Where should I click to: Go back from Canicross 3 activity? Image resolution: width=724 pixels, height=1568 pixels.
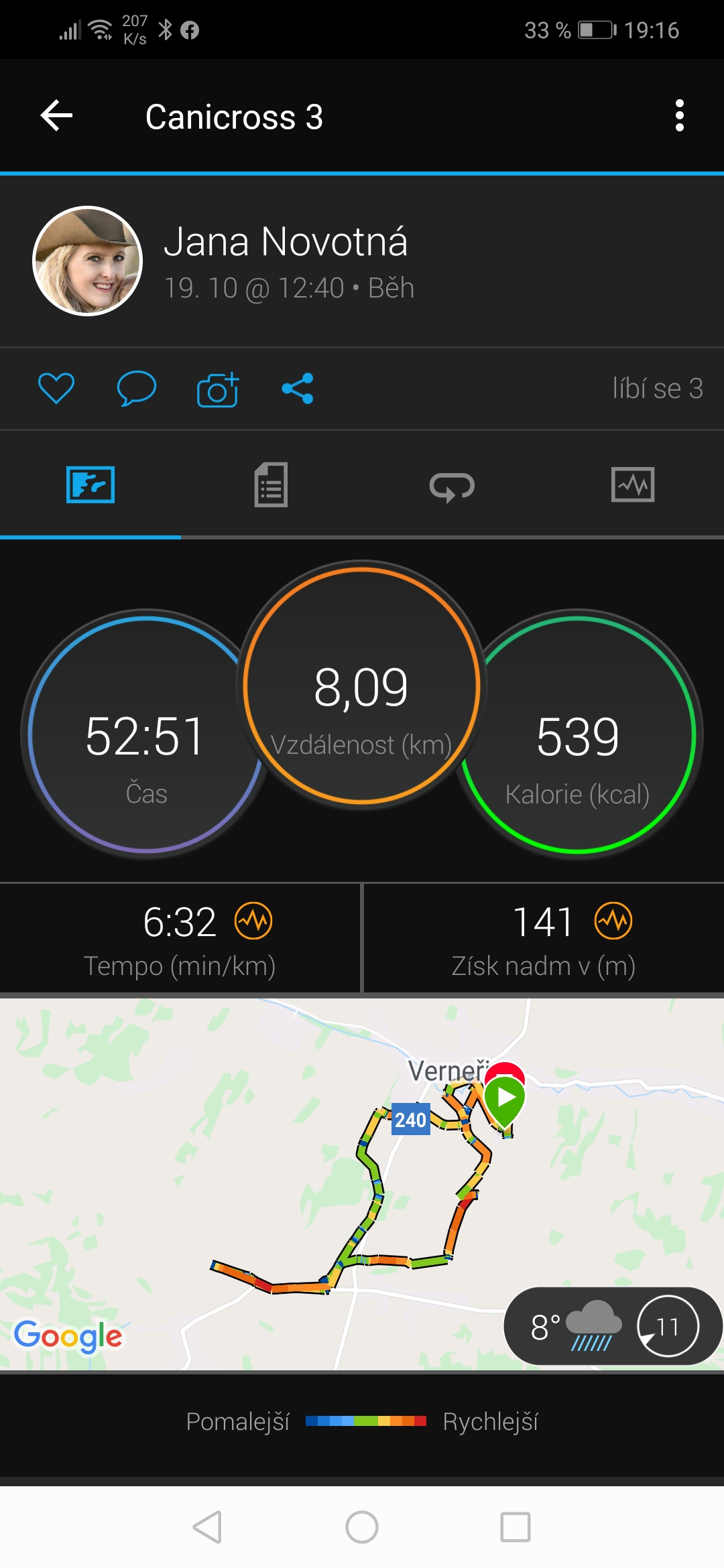click(x=56, y=116)
